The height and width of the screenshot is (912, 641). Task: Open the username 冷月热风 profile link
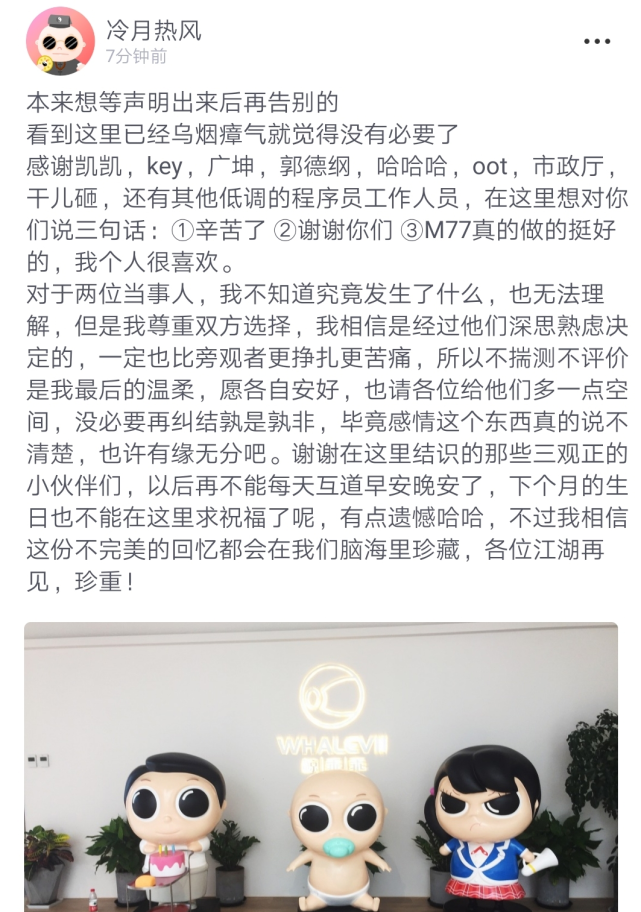click(153, 30)
